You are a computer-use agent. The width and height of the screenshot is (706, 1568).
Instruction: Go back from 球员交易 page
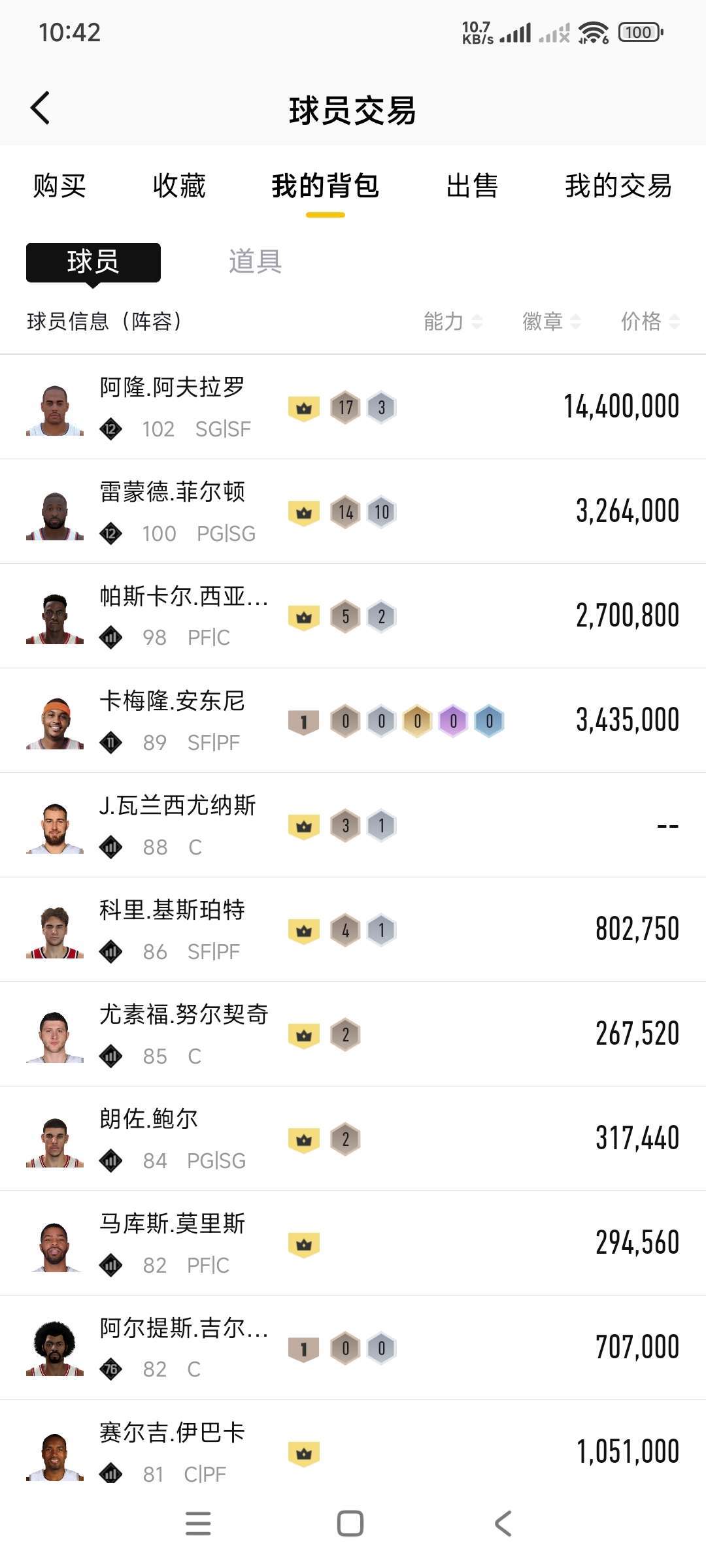[41, 108]
